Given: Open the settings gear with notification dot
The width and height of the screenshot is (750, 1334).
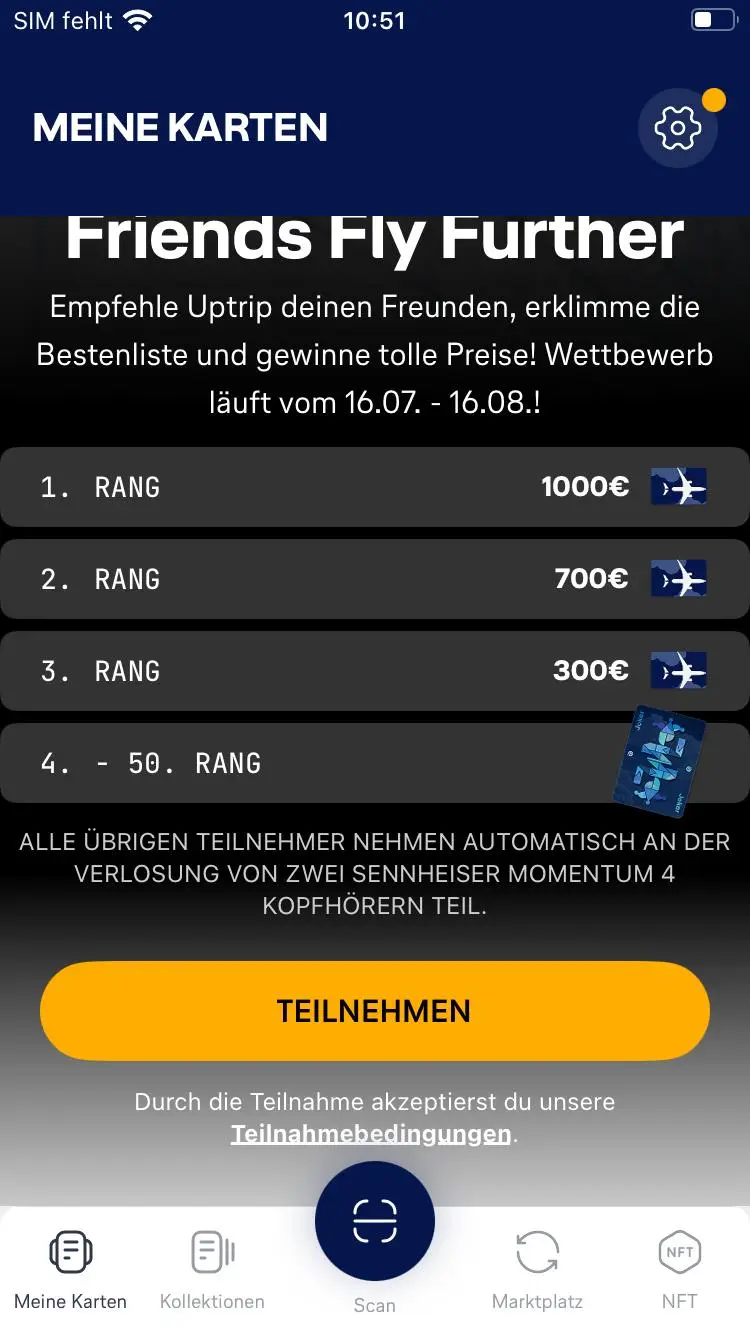Looking at the screenshot, I should click(x=677, y=128).
